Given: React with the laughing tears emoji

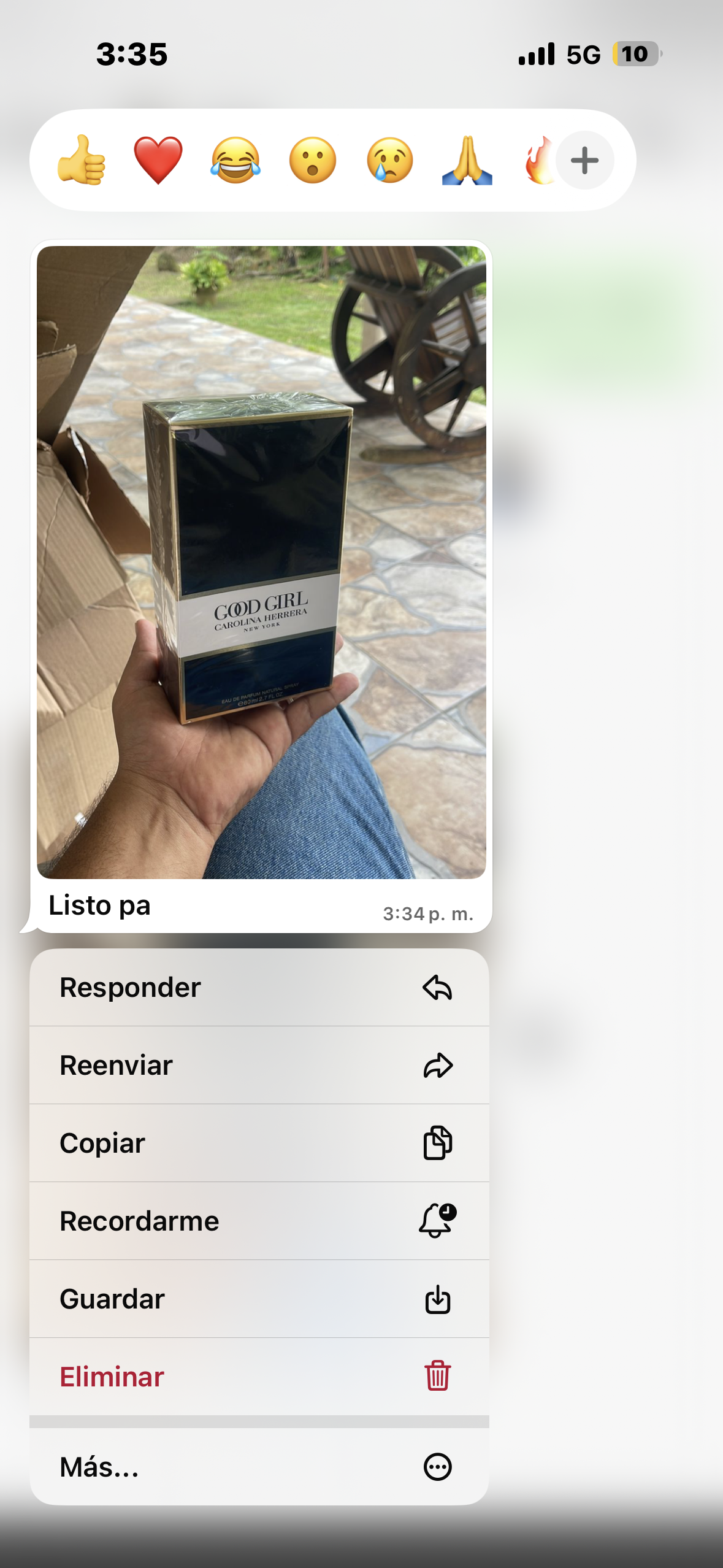Looking at the screenshot, I should (x=235, y=161).
